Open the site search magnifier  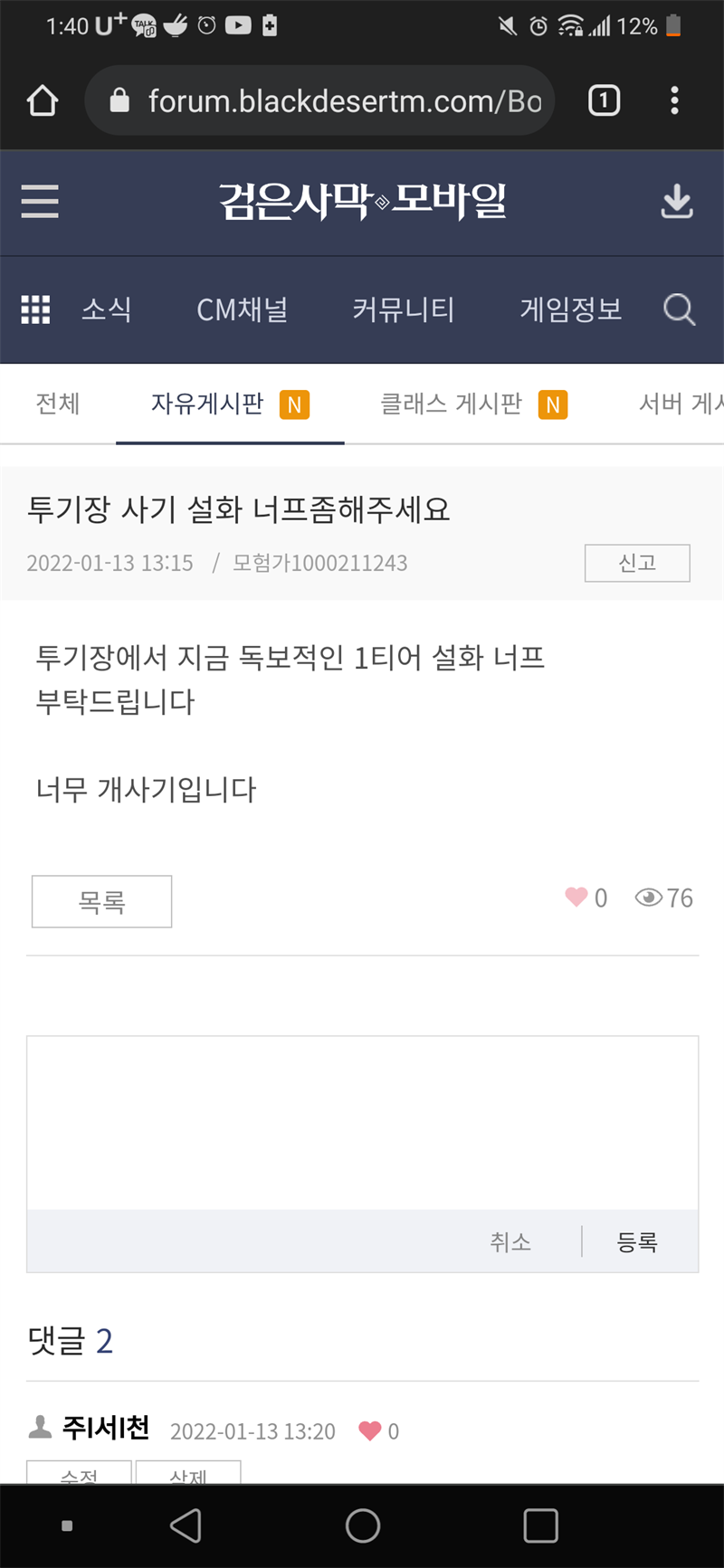pyautogui.click(x=679, y=309)
